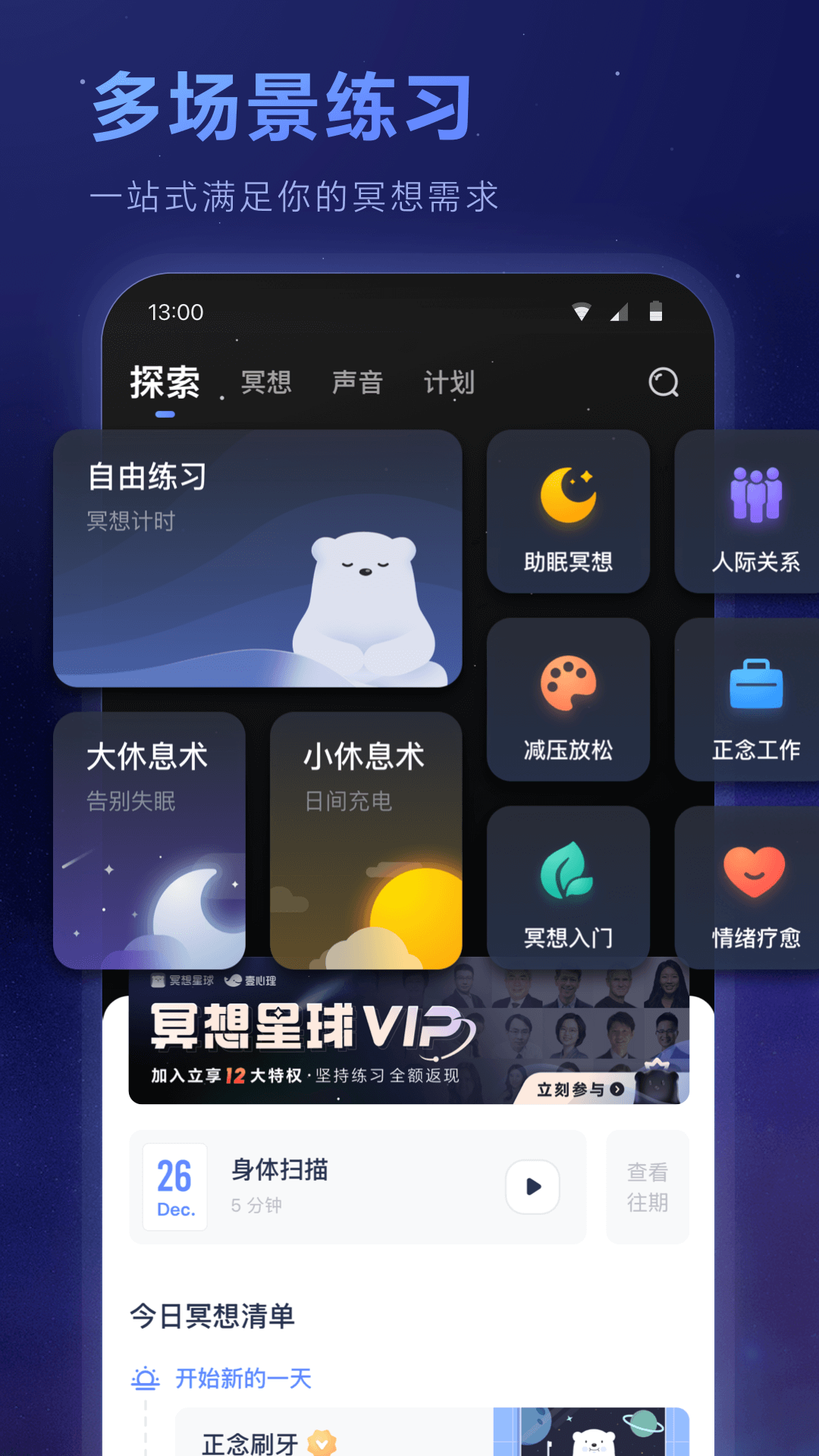This screenshot has height=1456, width=819.
Task: Switch to the 声音 tab
Action: coord(358,381)
